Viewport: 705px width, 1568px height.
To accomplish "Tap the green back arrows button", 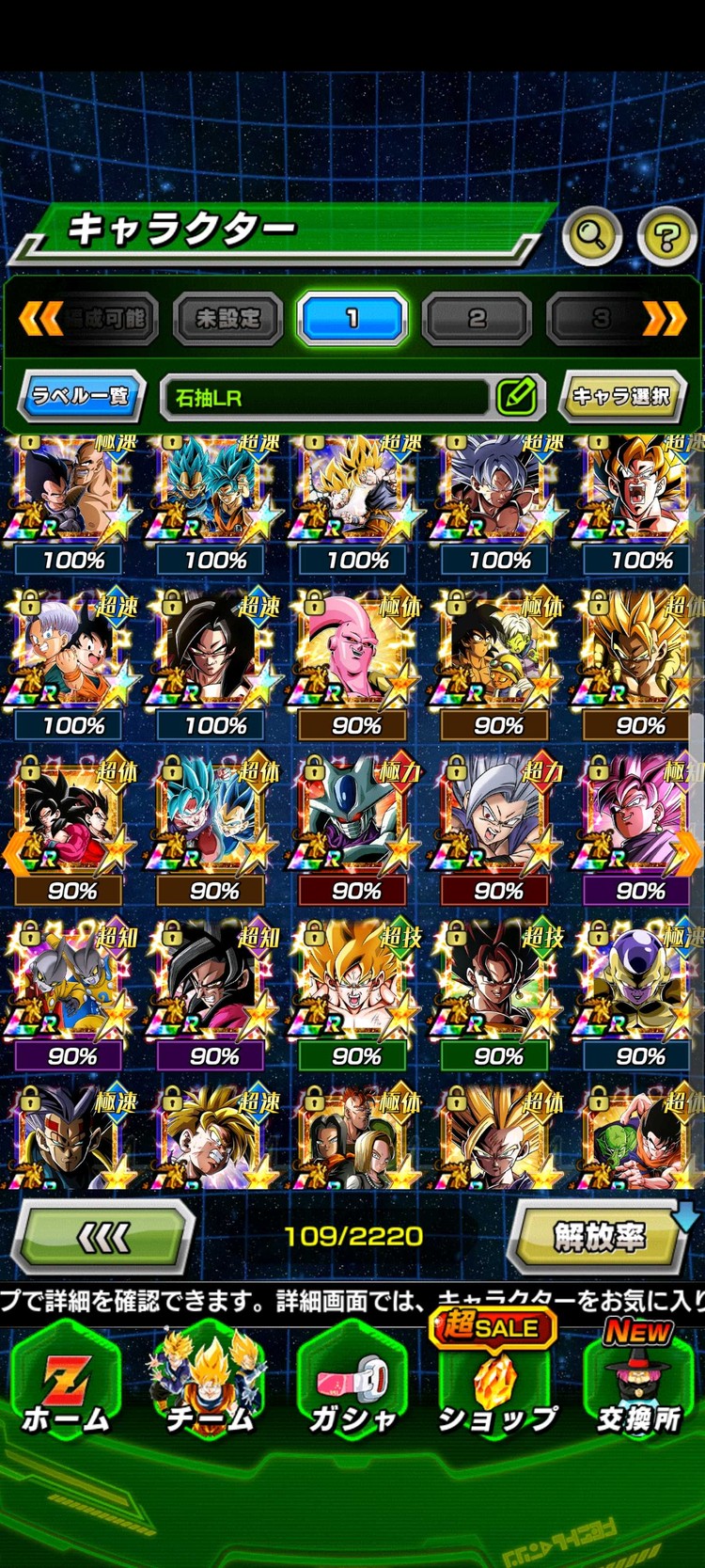I will point(103,1237).
